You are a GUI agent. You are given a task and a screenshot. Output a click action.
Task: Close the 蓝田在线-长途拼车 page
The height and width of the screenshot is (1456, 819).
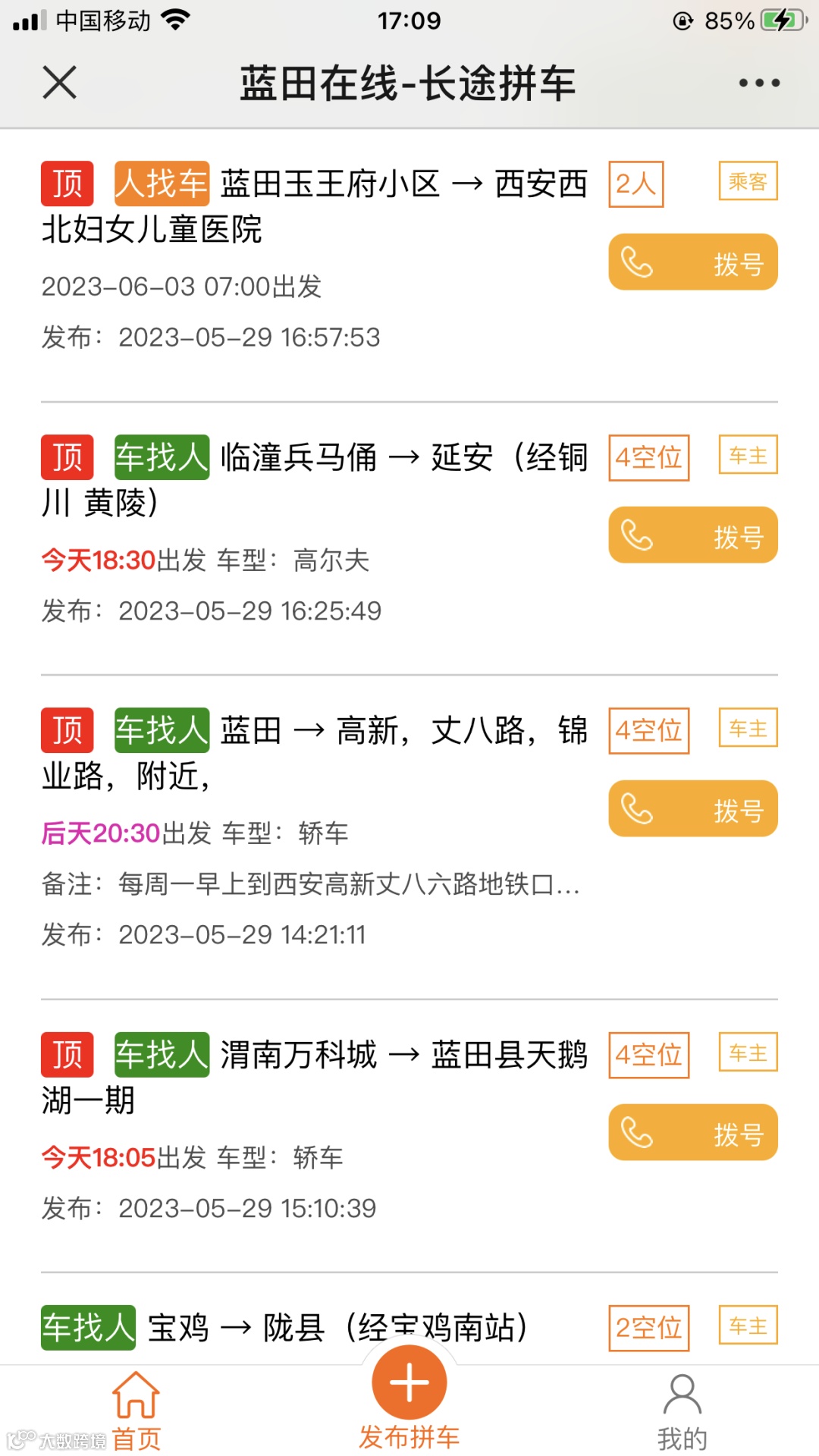[x=60, y=83]
